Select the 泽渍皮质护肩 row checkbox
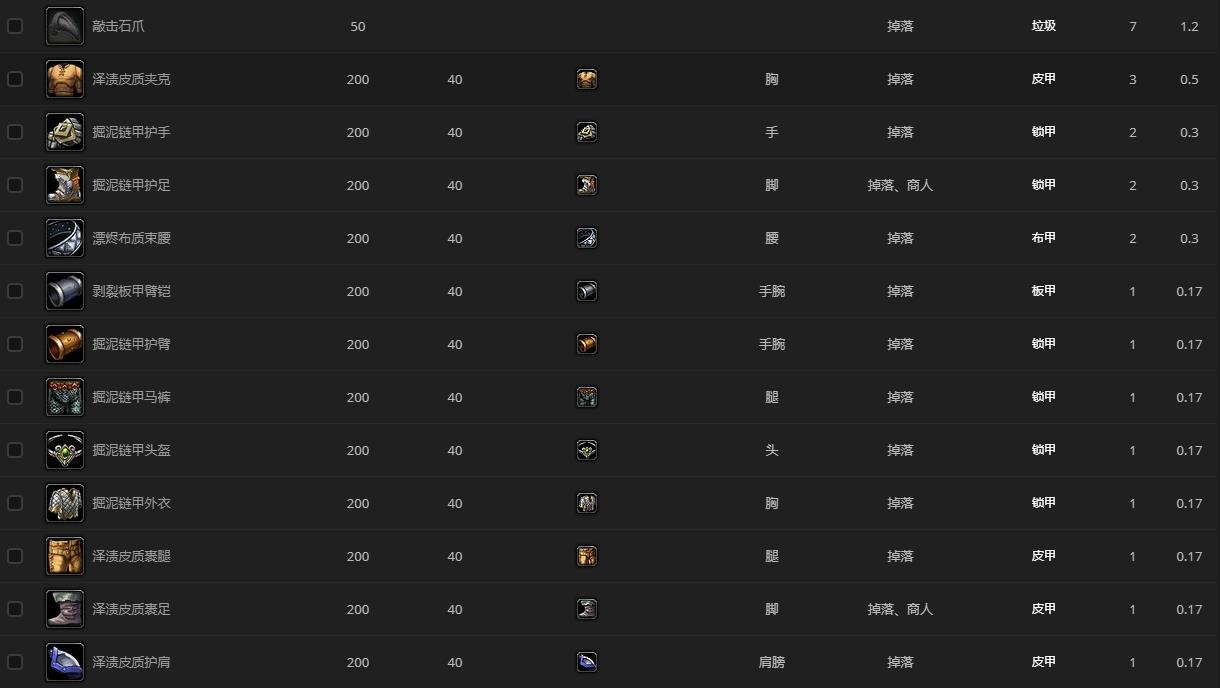 15,662
